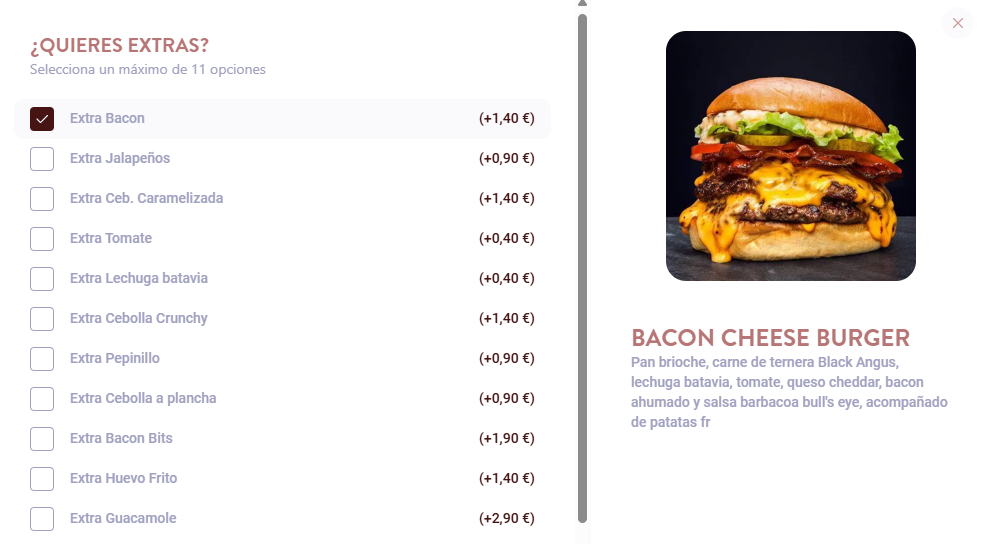Select Extra Jalapeños
The image size is (983, 544).
coord(42,159)
